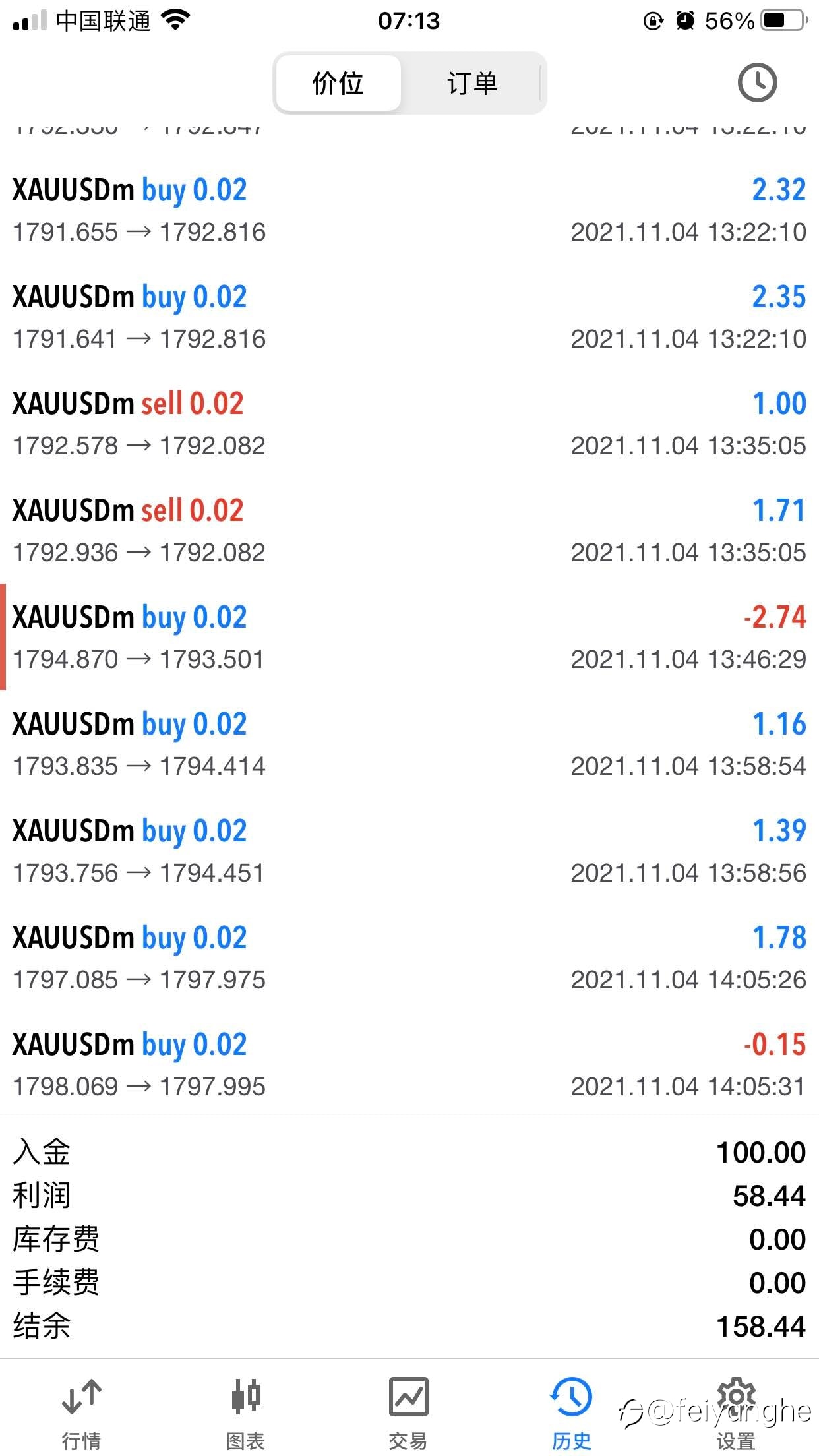Show details of the -0.15 loss trade

409,1065
